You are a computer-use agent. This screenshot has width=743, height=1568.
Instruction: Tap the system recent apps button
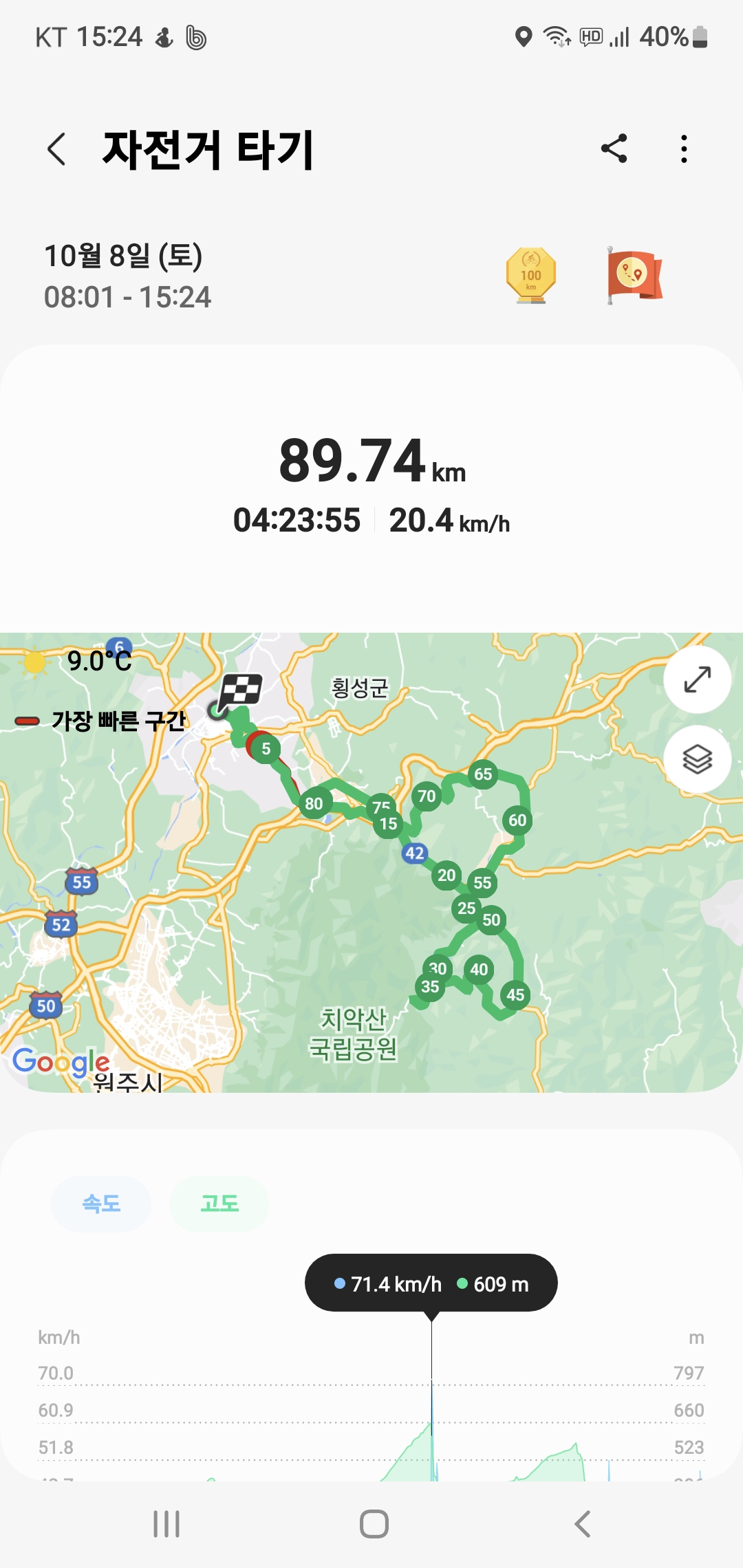tap(166, 1524)
